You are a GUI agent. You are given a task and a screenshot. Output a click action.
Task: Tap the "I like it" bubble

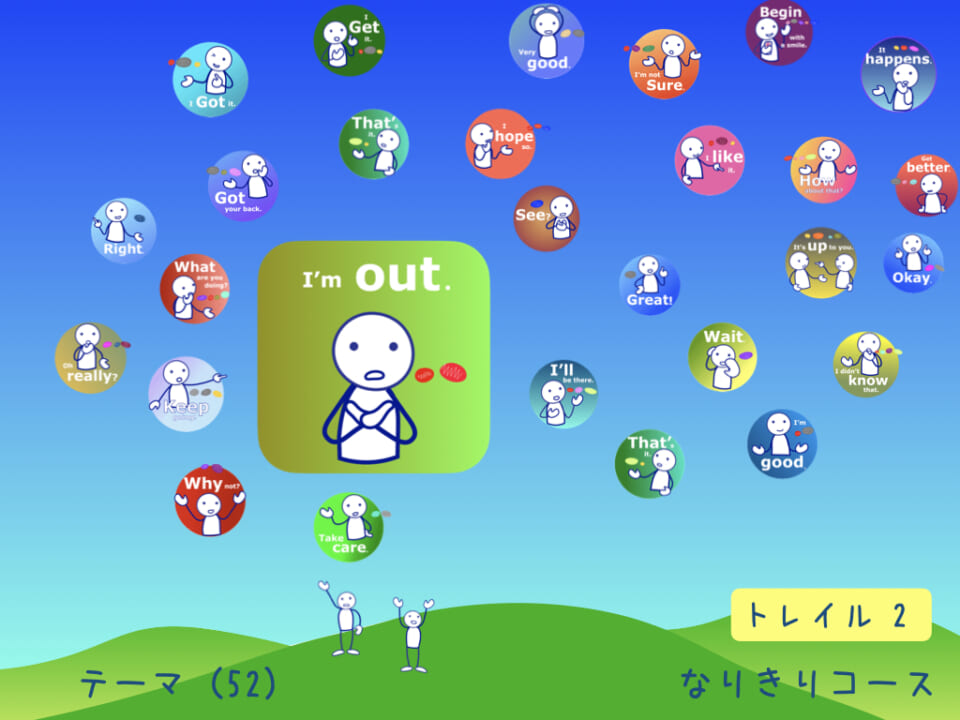709,160
